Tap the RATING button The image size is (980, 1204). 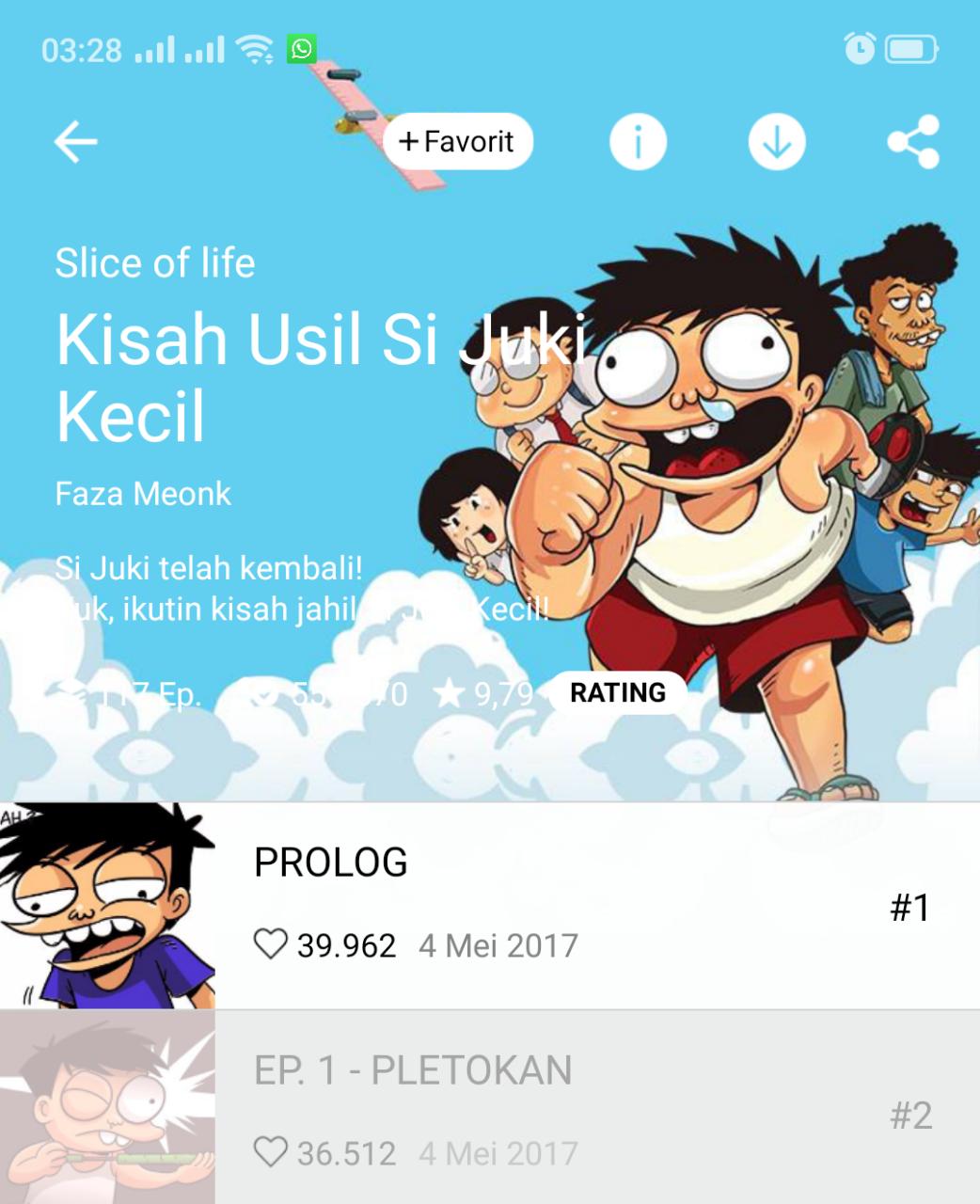click(618, 693)
